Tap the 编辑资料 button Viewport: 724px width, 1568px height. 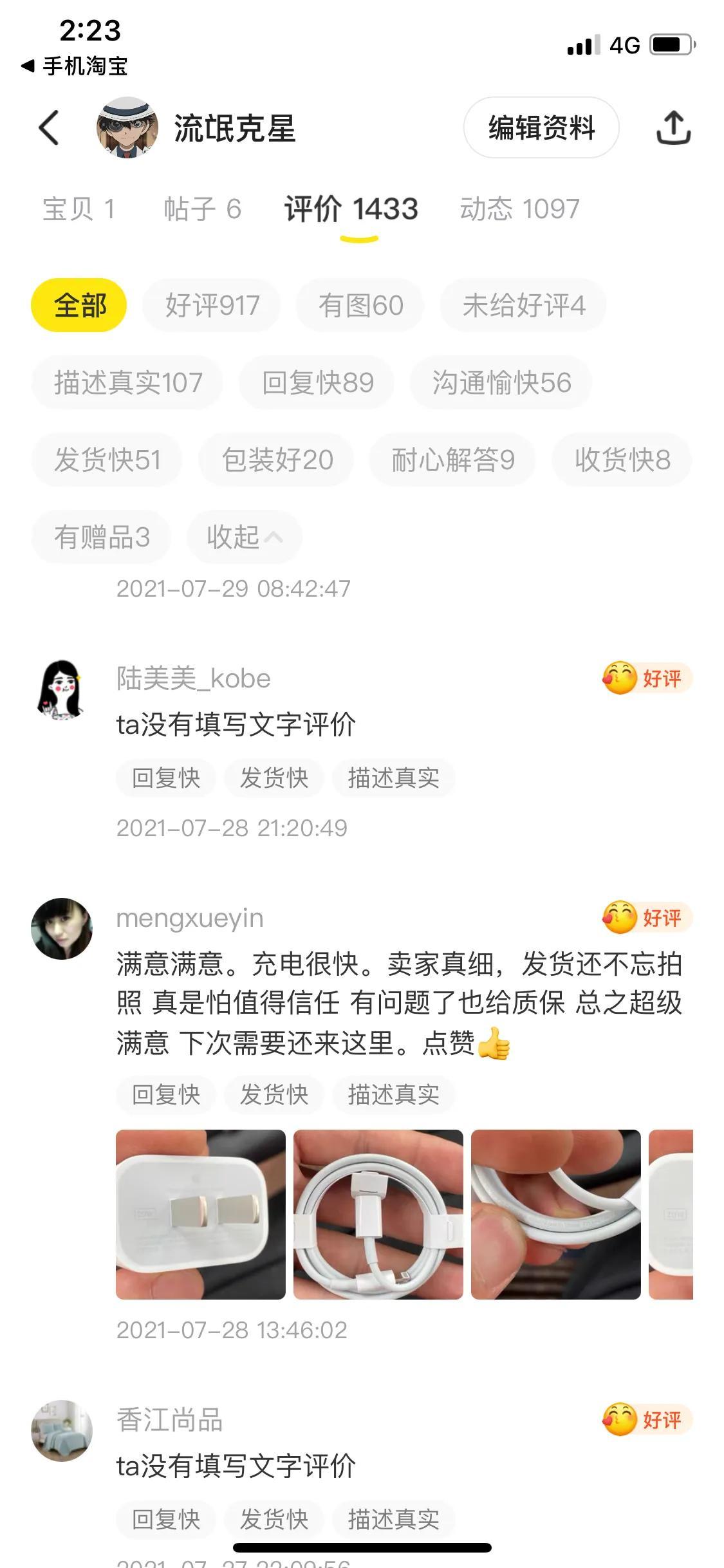pyautogui.click(x=541, y=128)
